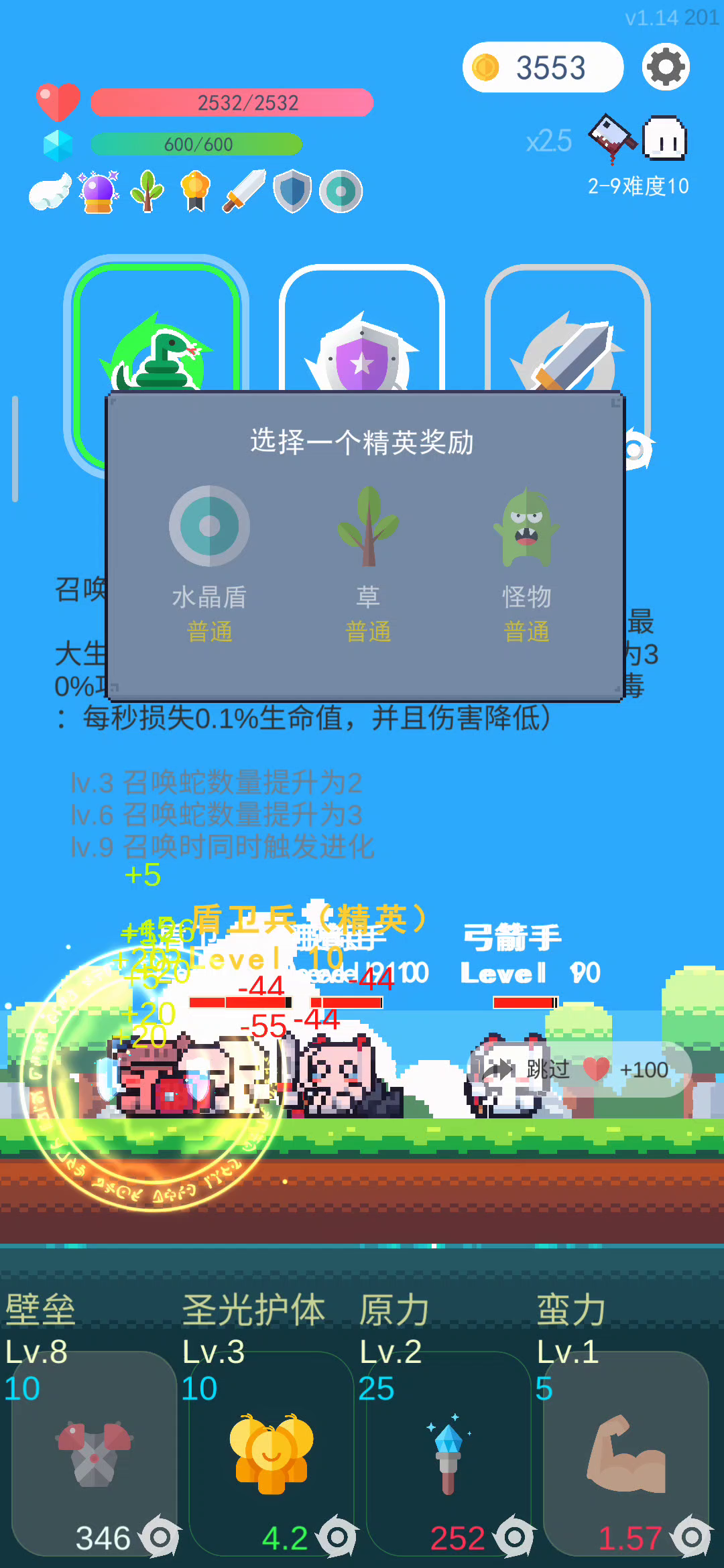This screenshot has height=1568, width=724.
Task: Tap the butcher knife icon
Action: pyautogui.click(x=612, y=137)
